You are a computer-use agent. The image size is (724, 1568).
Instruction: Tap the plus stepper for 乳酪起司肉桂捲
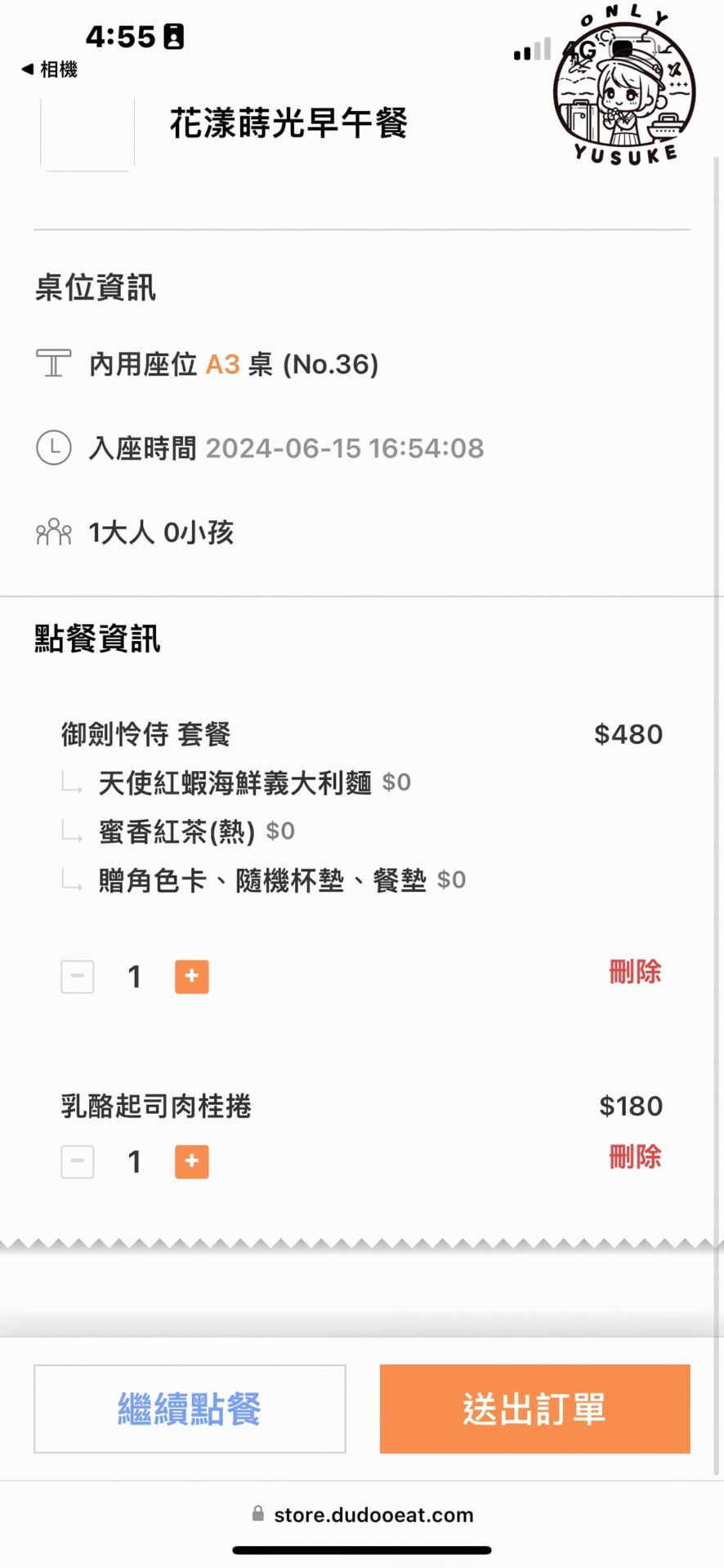(190, 1160)
